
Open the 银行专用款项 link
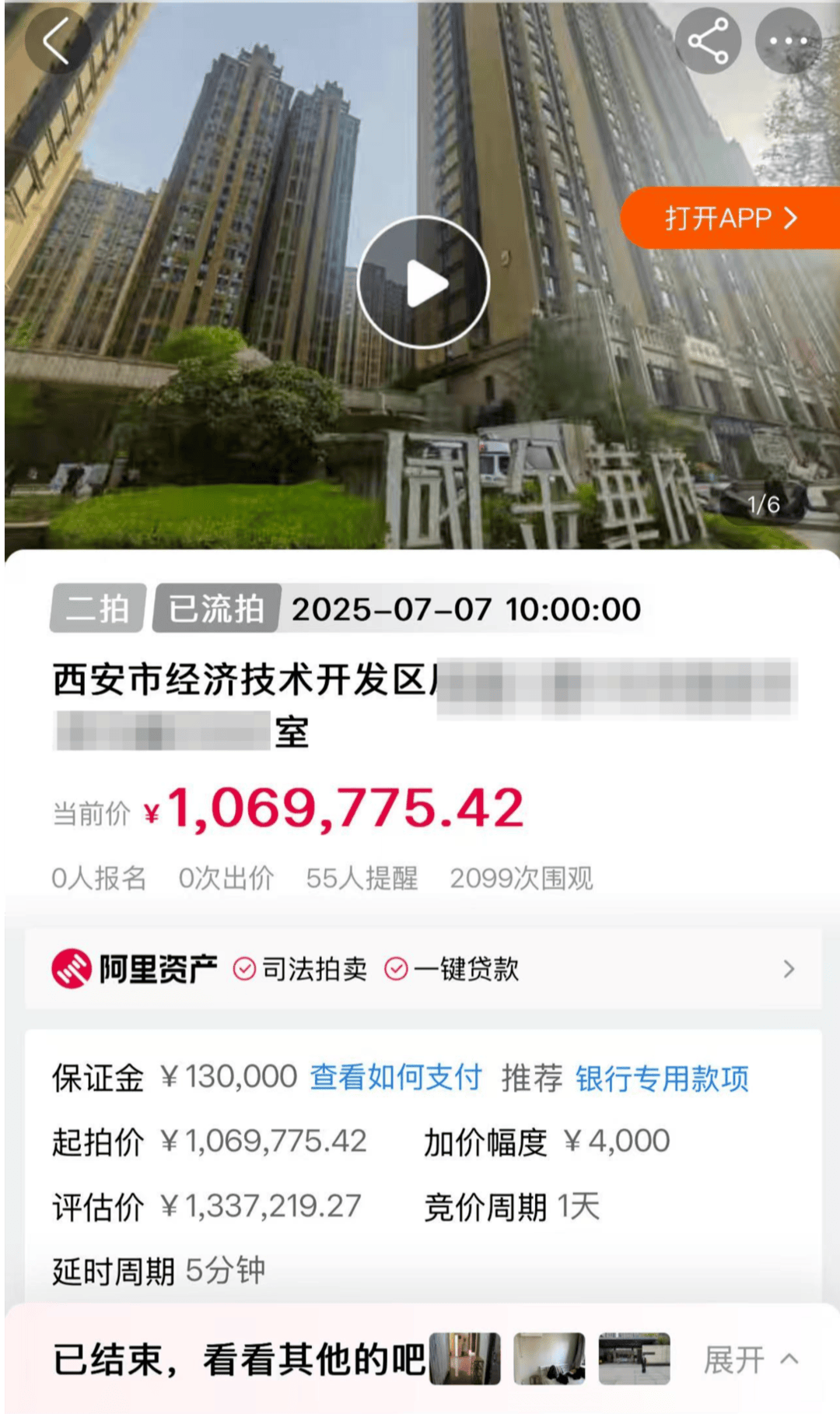pyautogui.click(x=662, y=1079)
